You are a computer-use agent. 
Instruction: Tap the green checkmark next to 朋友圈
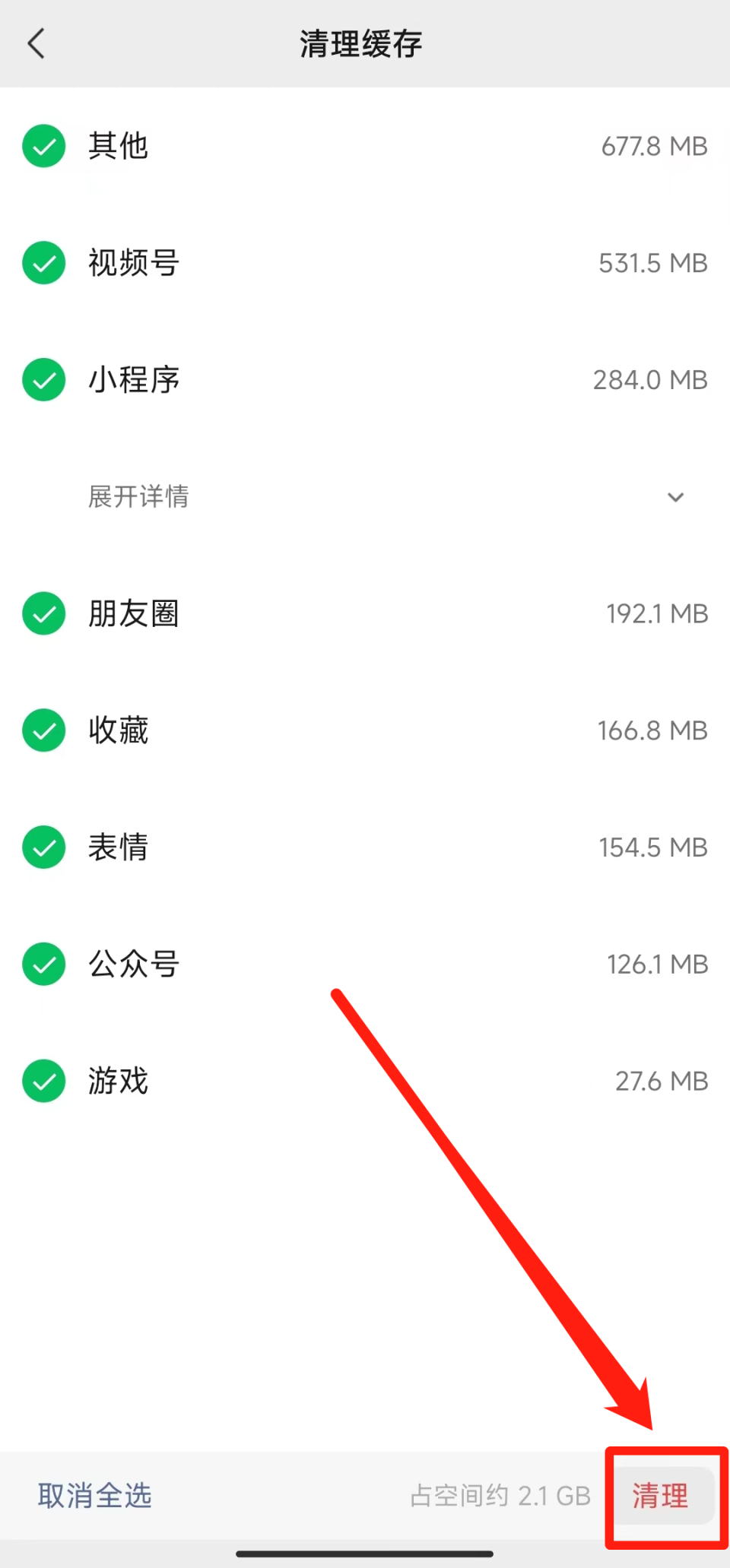43,614
